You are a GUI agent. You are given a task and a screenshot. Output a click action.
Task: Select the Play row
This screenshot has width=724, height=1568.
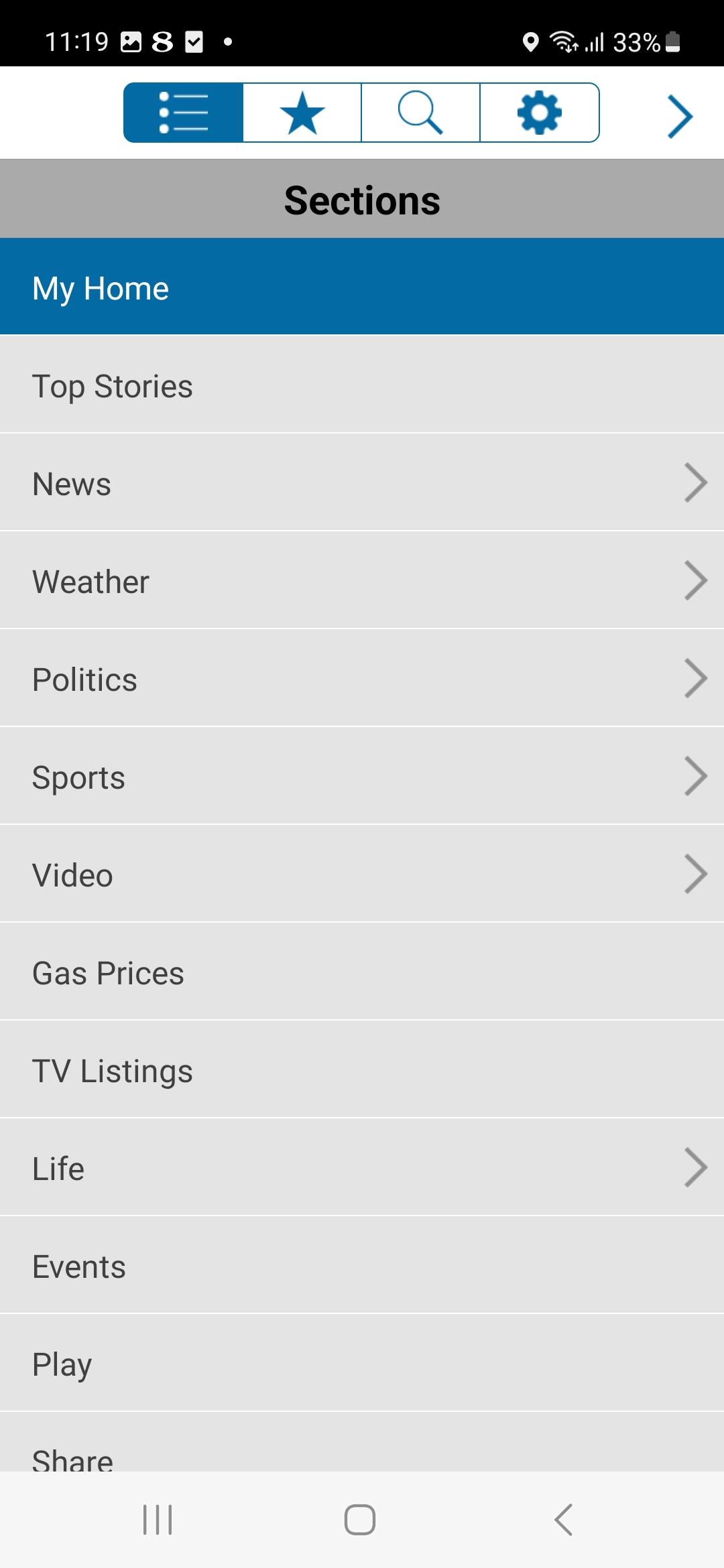pyautogui.click(x=362, y=1363)
